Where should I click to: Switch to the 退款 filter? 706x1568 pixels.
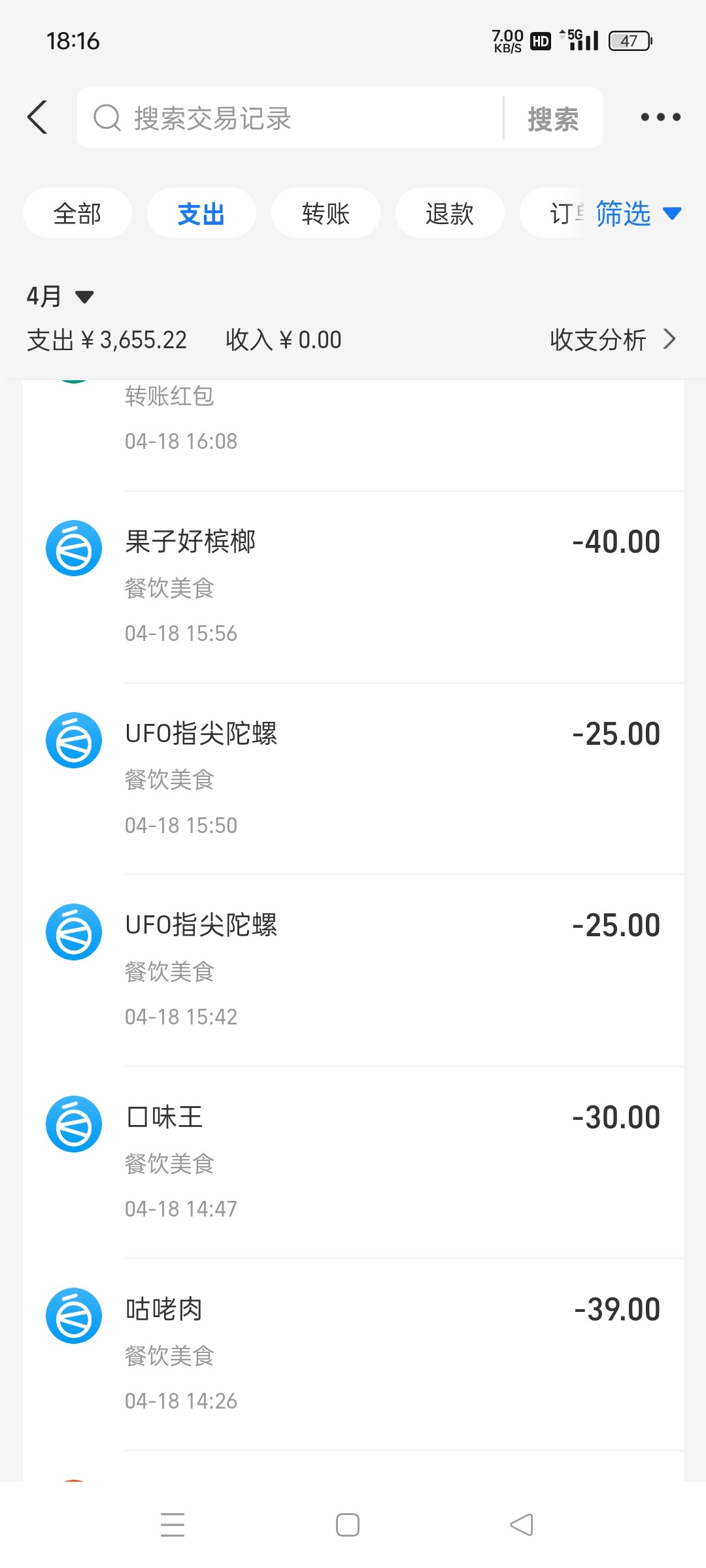point(450,213)
